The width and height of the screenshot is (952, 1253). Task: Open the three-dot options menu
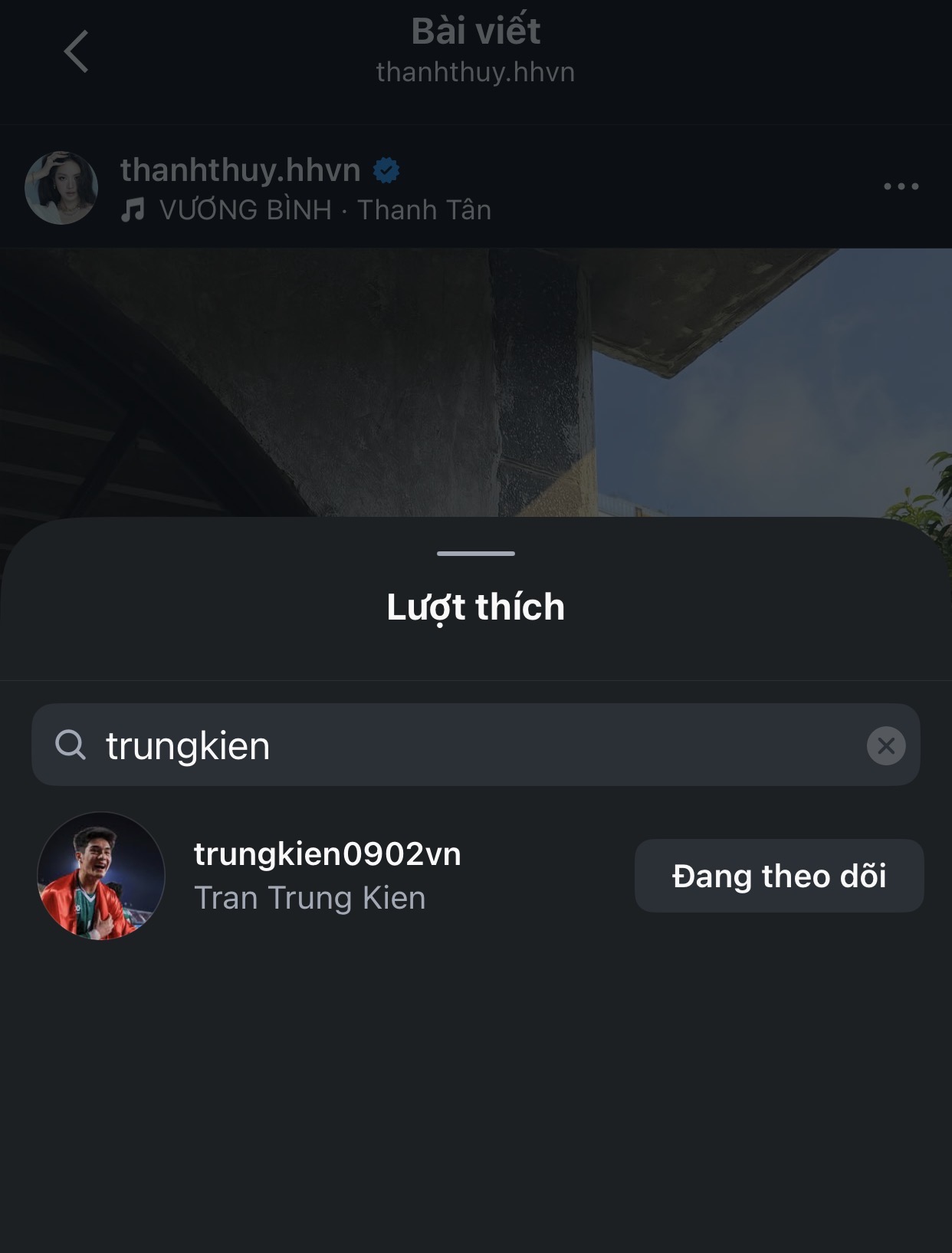coord(901,186)
